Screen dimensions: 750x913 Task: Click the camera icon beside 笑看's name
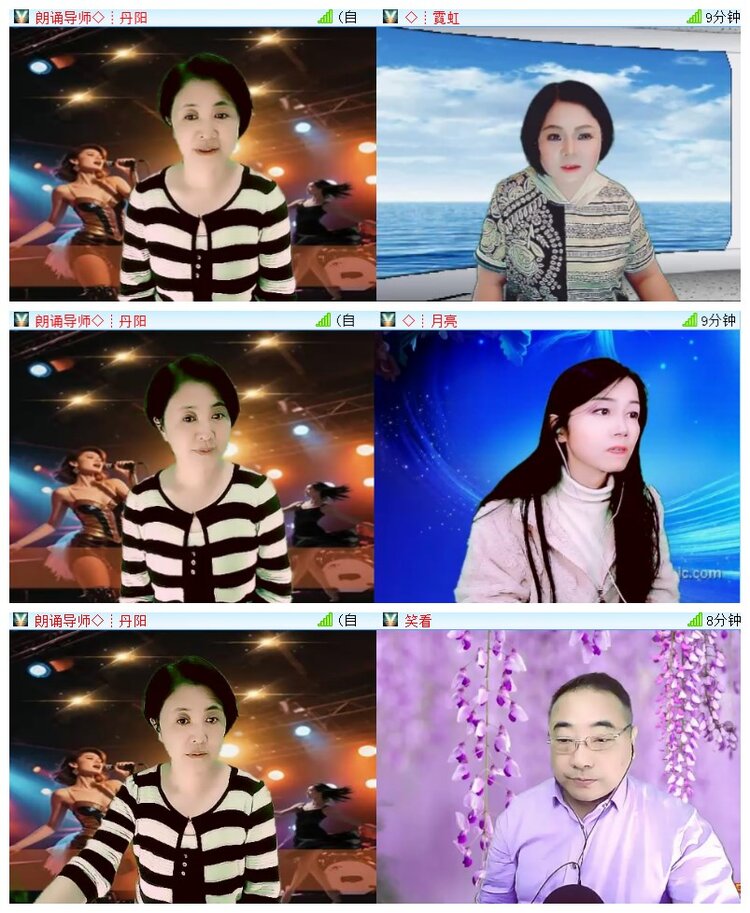pyautogui.click(x=390, y=620)
